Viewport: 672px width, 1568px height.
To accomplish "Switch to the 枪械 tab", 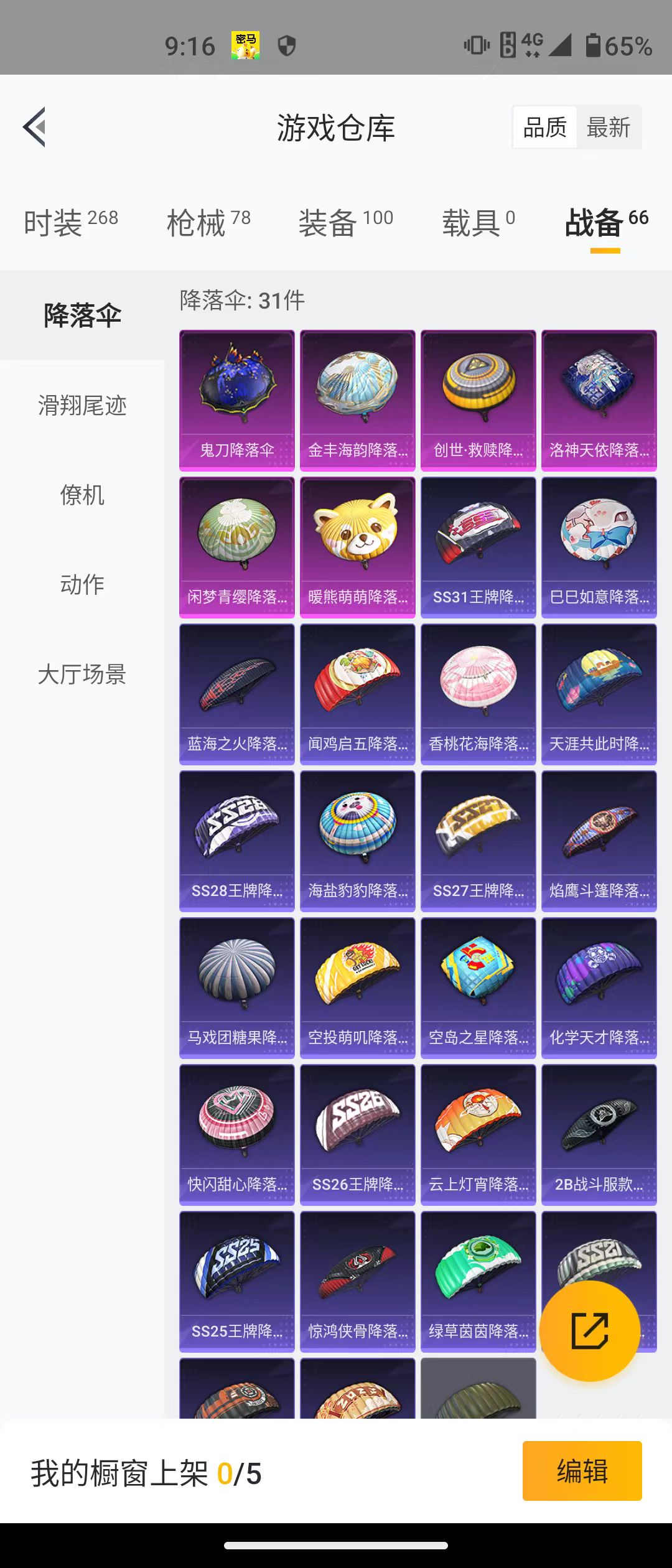I will (x=208, y=222).
